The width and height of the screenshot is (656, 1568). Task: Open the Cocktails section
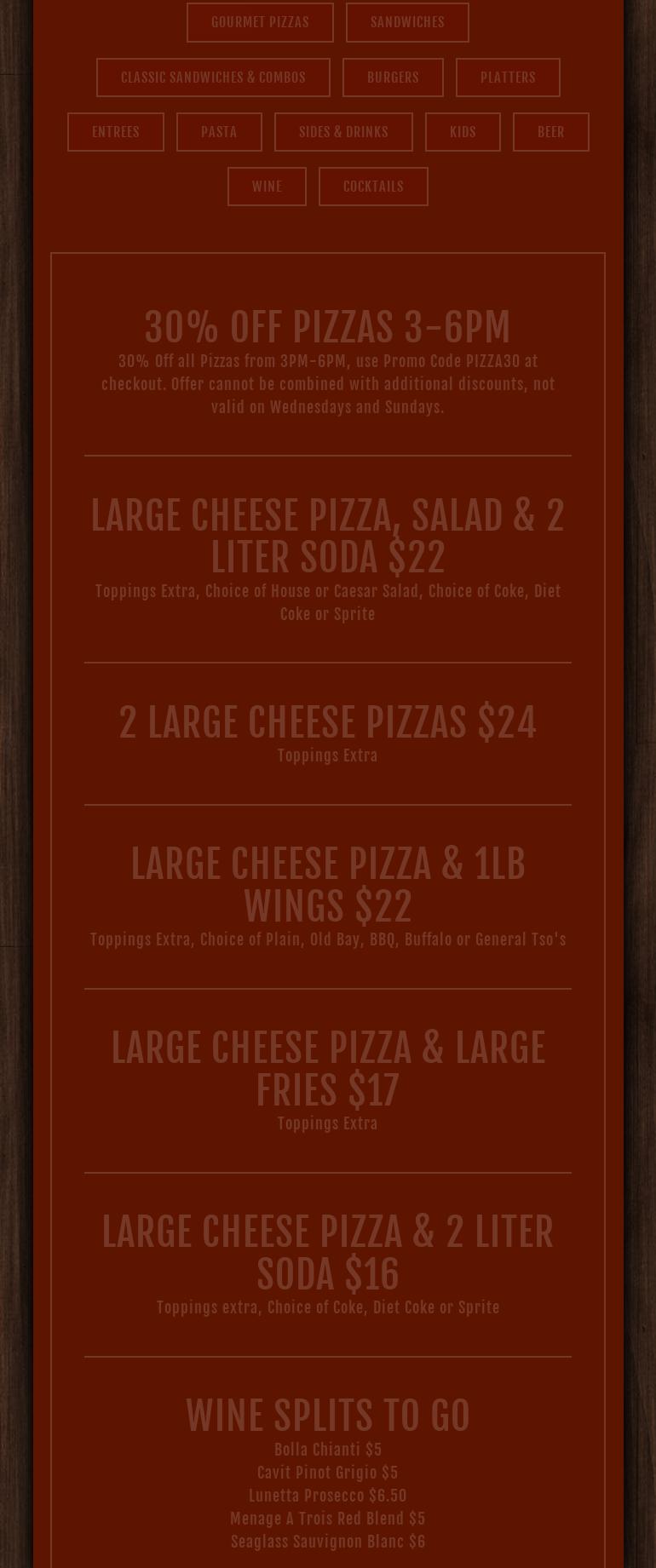[373, 187]
